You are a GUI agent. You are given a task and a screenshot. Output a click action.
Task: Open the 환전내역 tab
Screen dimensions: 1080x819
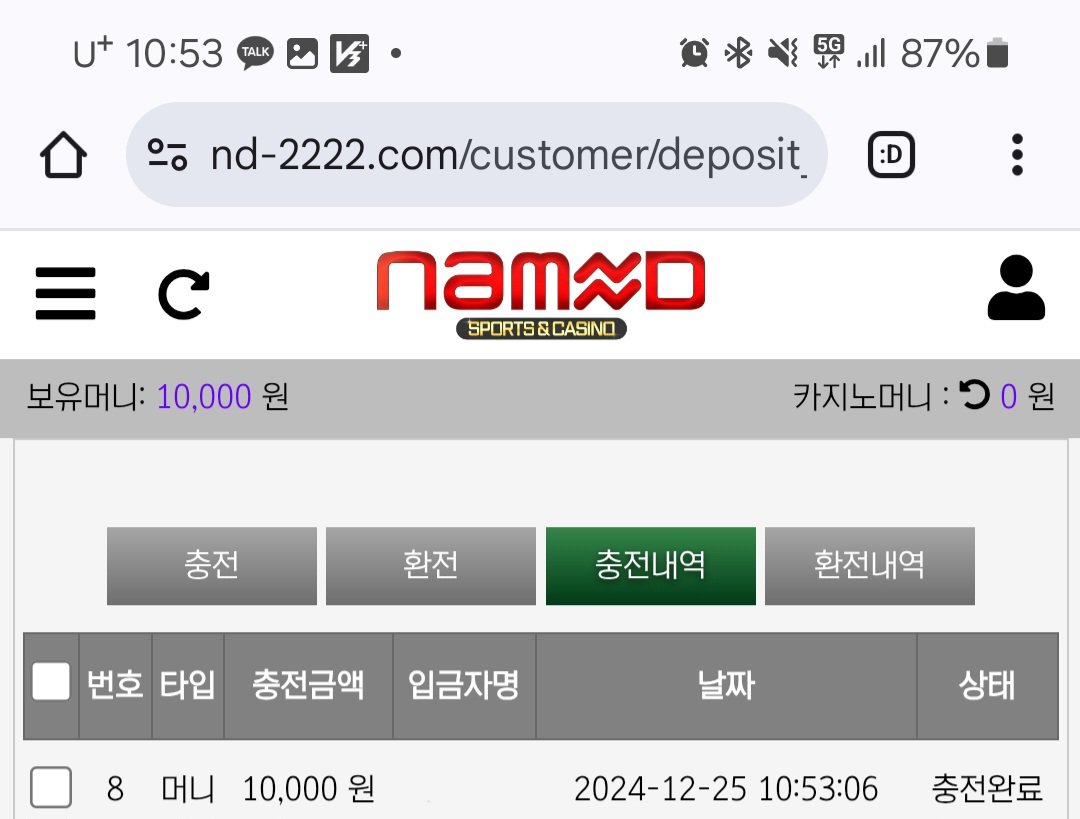coord(869,566)
